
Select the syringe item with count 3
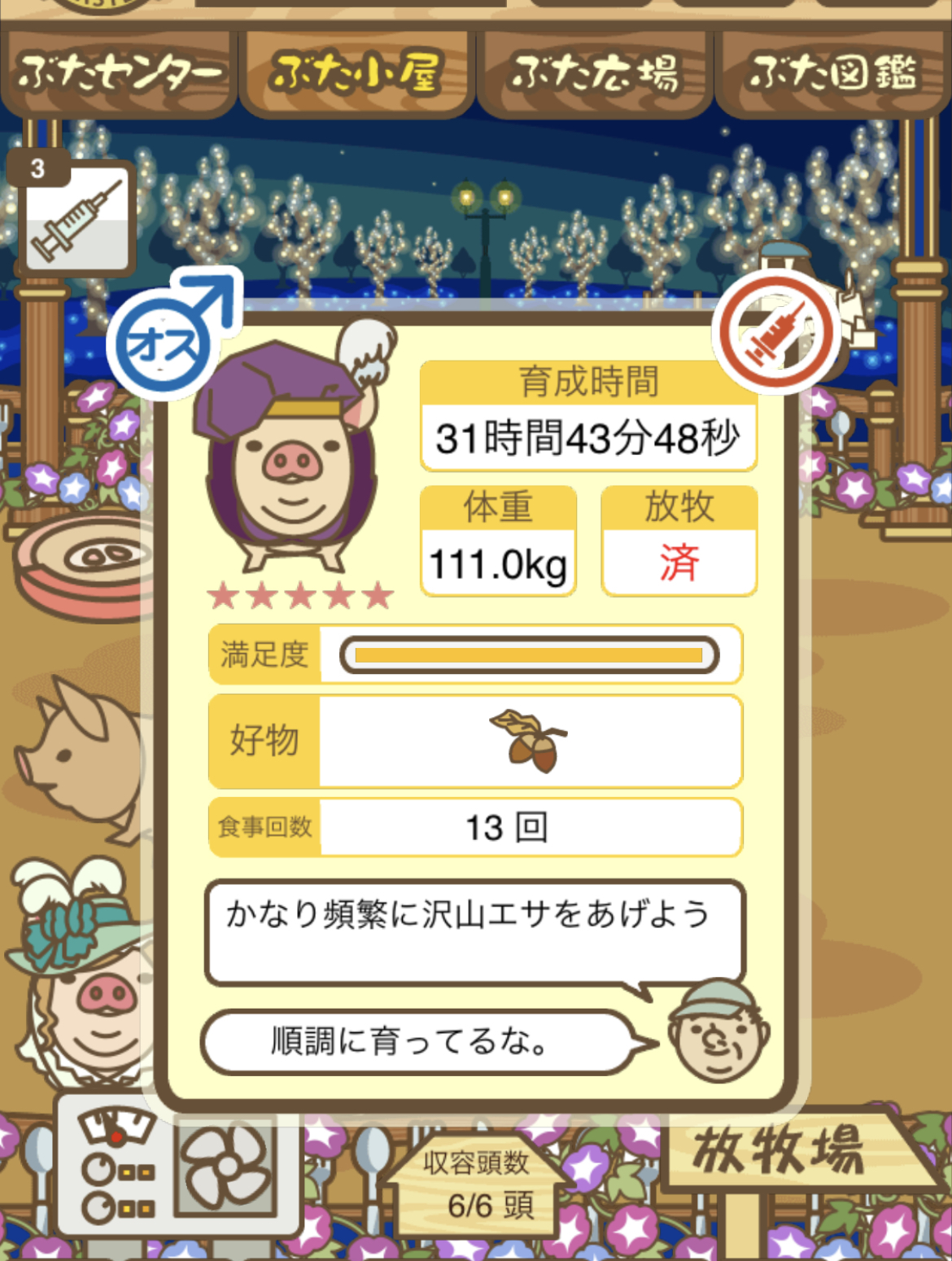(x=76, y=217)
